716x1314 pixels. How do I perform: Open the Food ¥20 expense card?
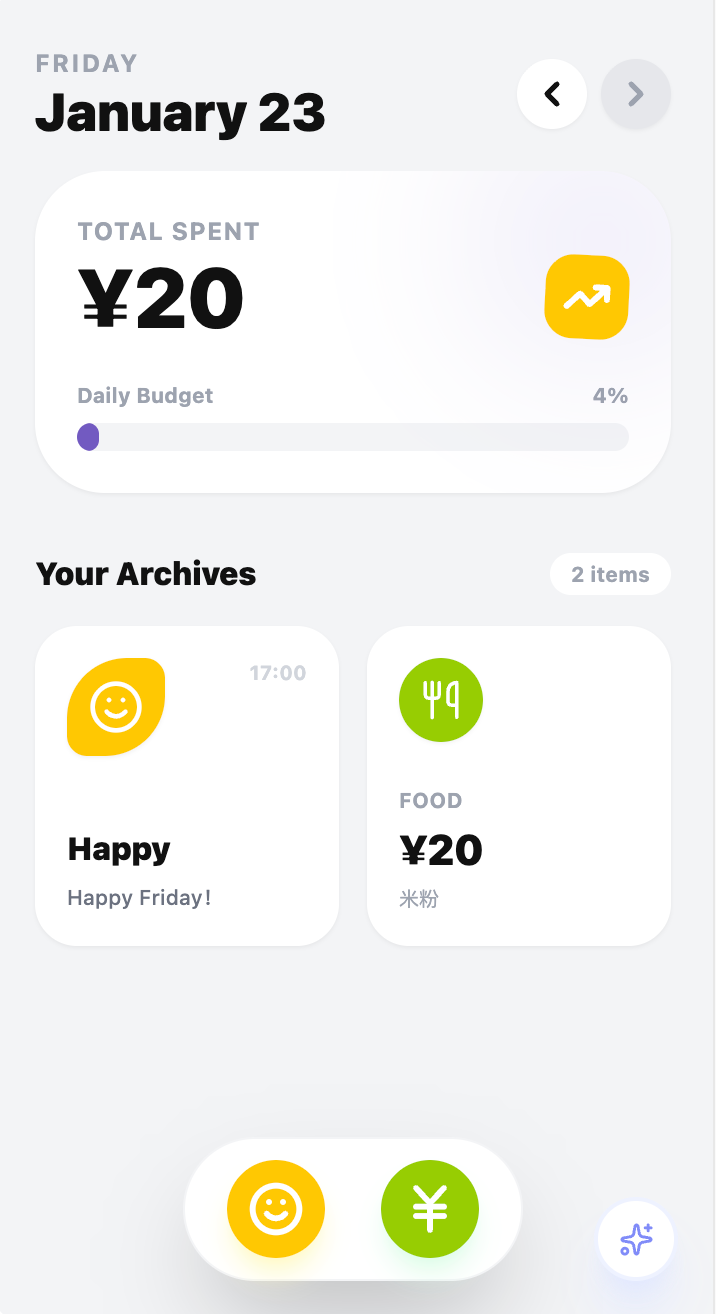[518, 785]
